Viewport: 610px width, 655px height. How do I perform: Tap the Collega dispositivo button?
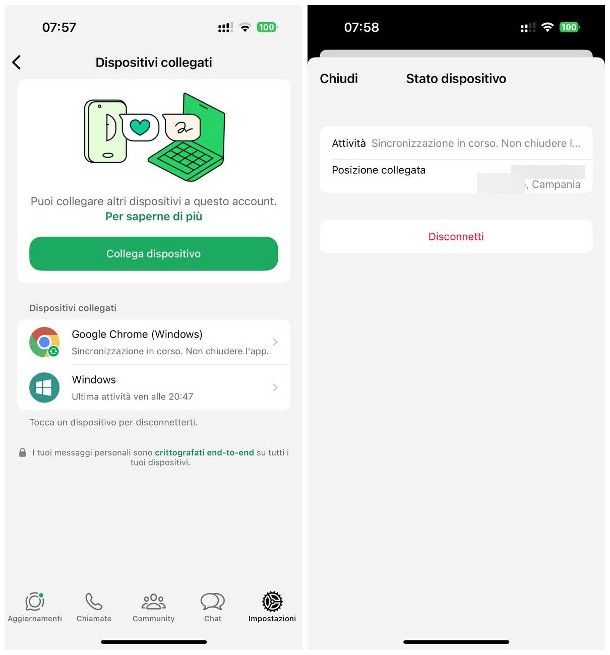[x=153, y=254]
